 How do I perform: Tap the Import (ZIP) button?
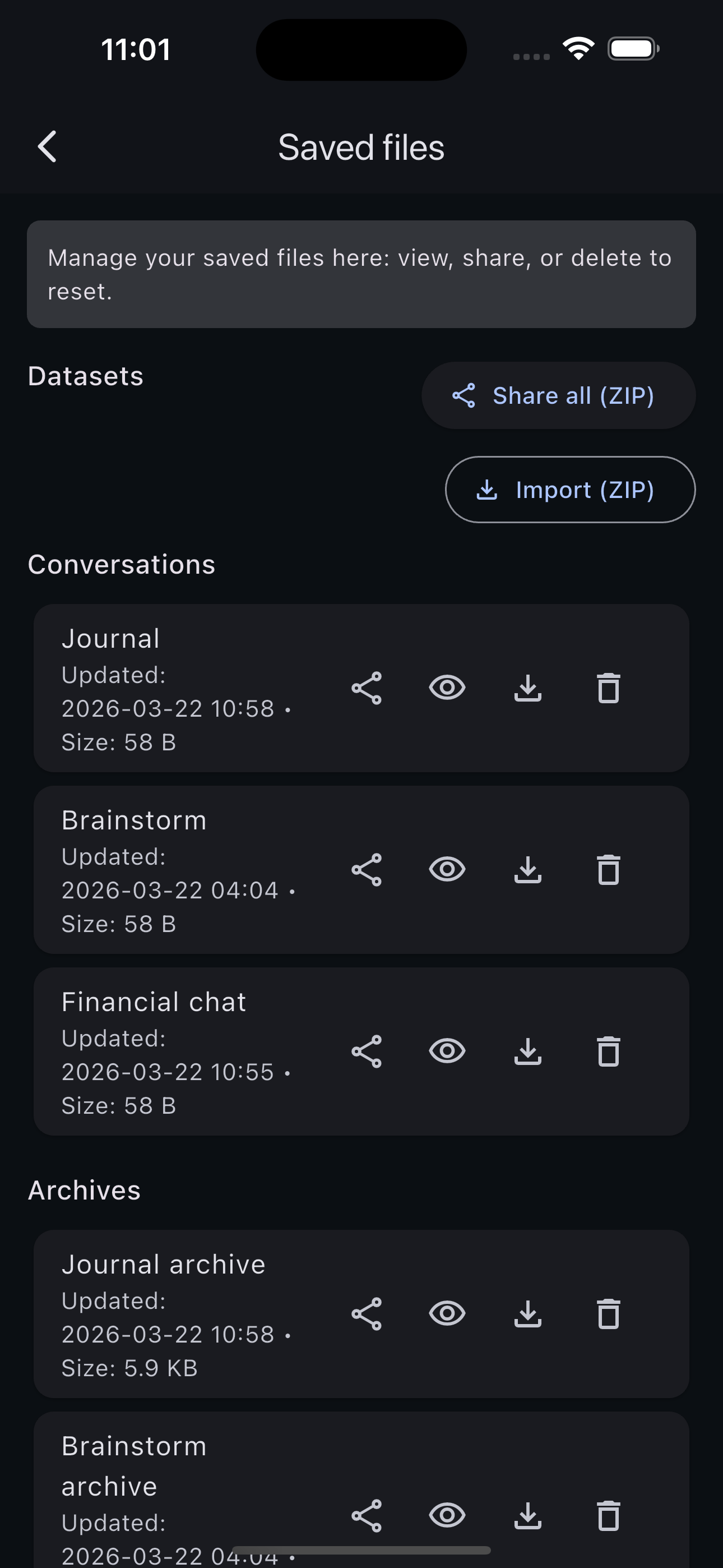569,490
